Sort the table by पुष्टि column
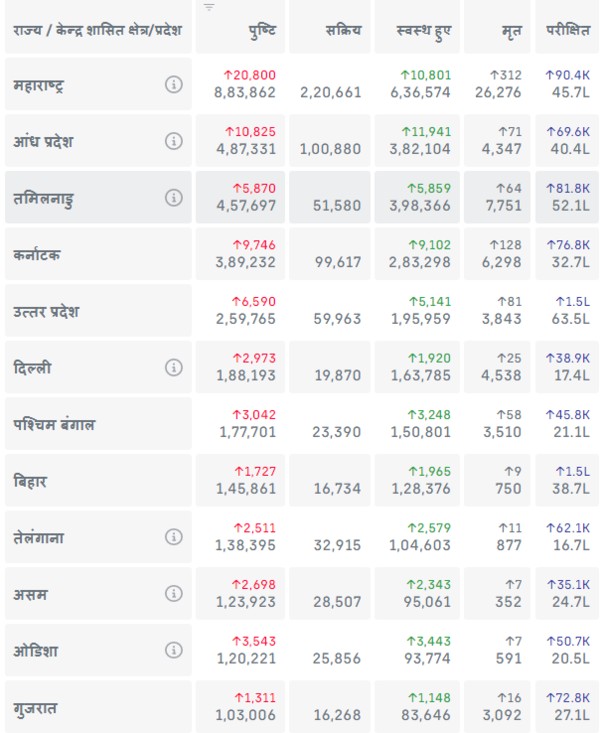 [263, 32]
